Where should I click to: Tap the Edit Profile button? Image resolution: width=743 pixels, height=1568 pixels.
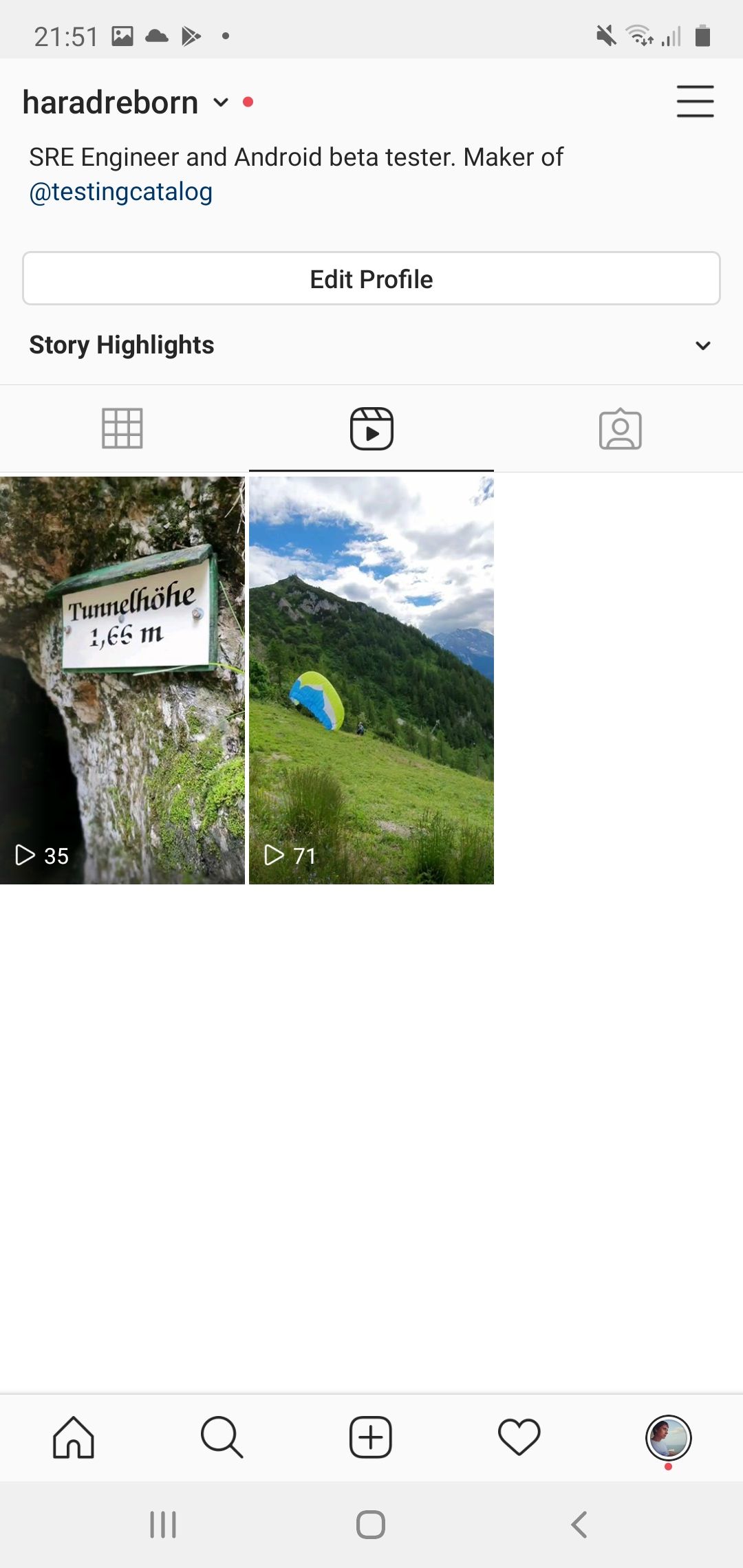point(371,279)
